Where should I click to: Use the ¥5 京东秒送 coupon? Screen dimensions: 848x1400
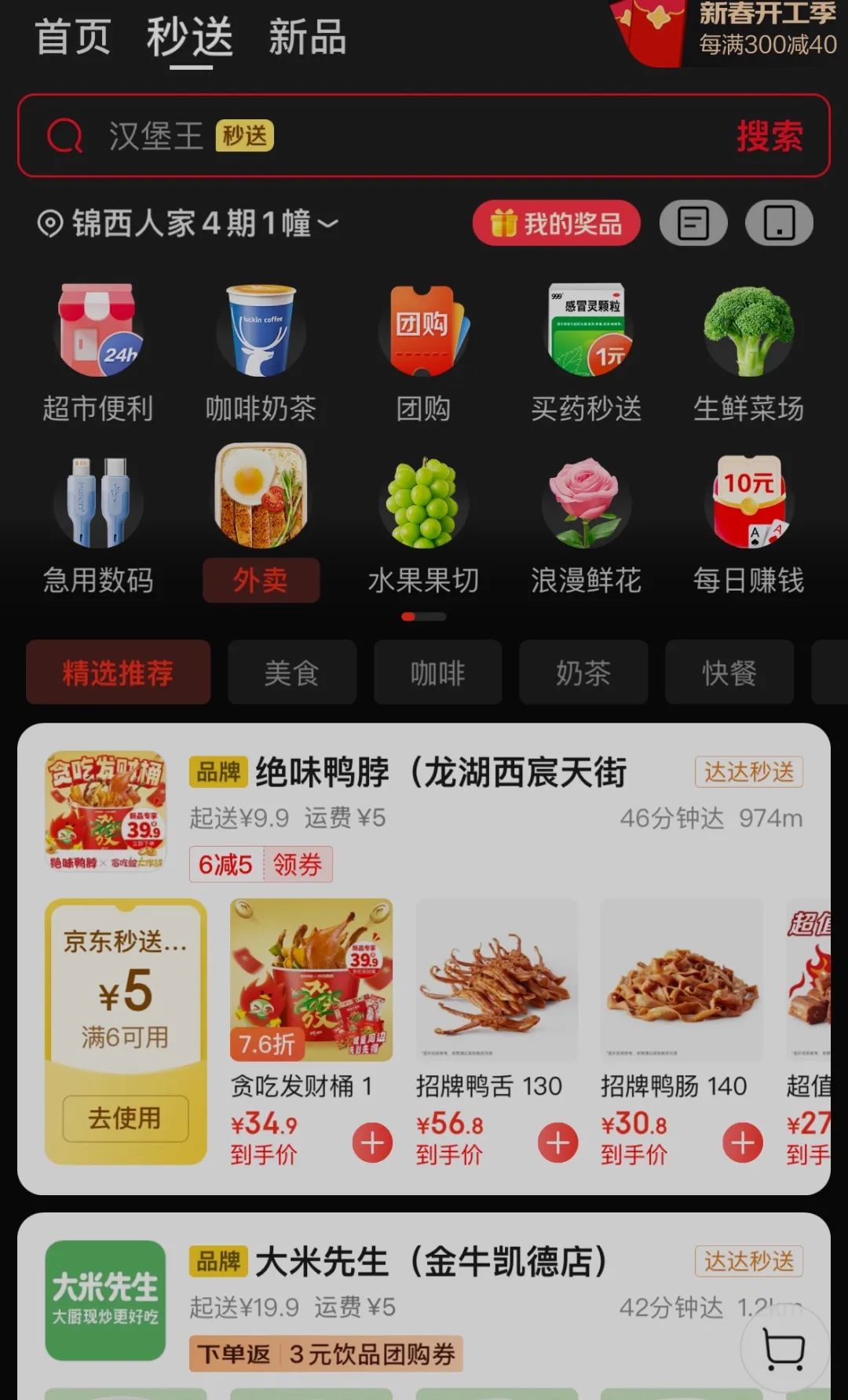126,1118
